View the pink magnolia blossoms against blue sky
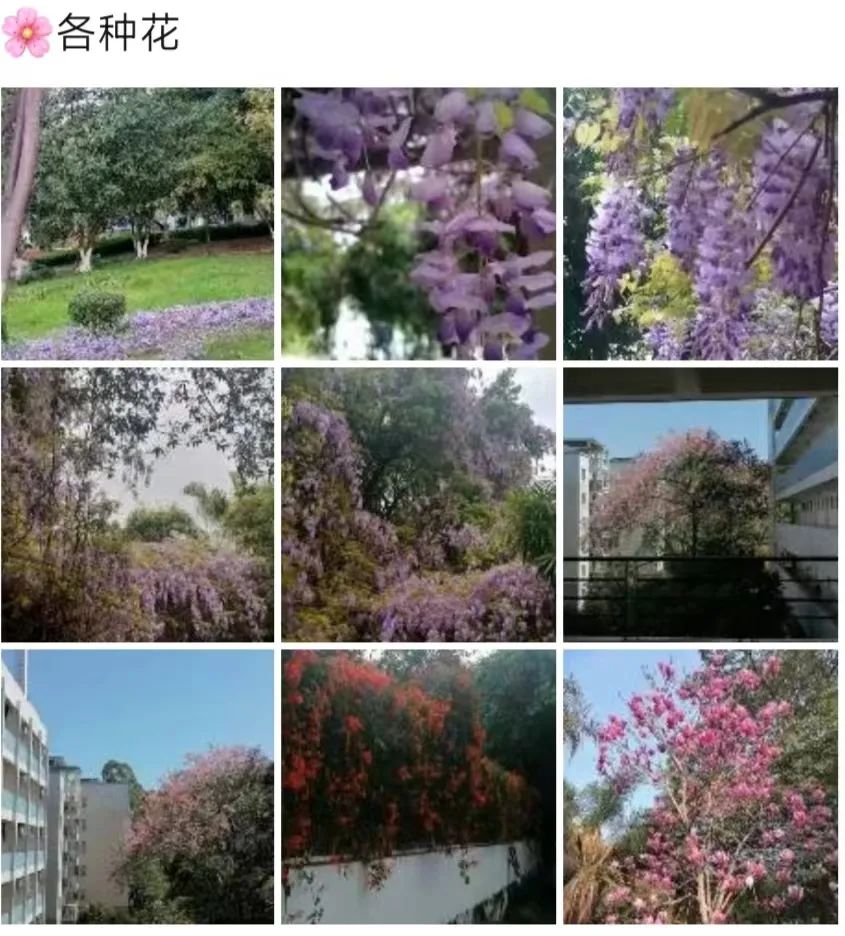This screenshot has height=936, width=845. click(x=700, y=786)
